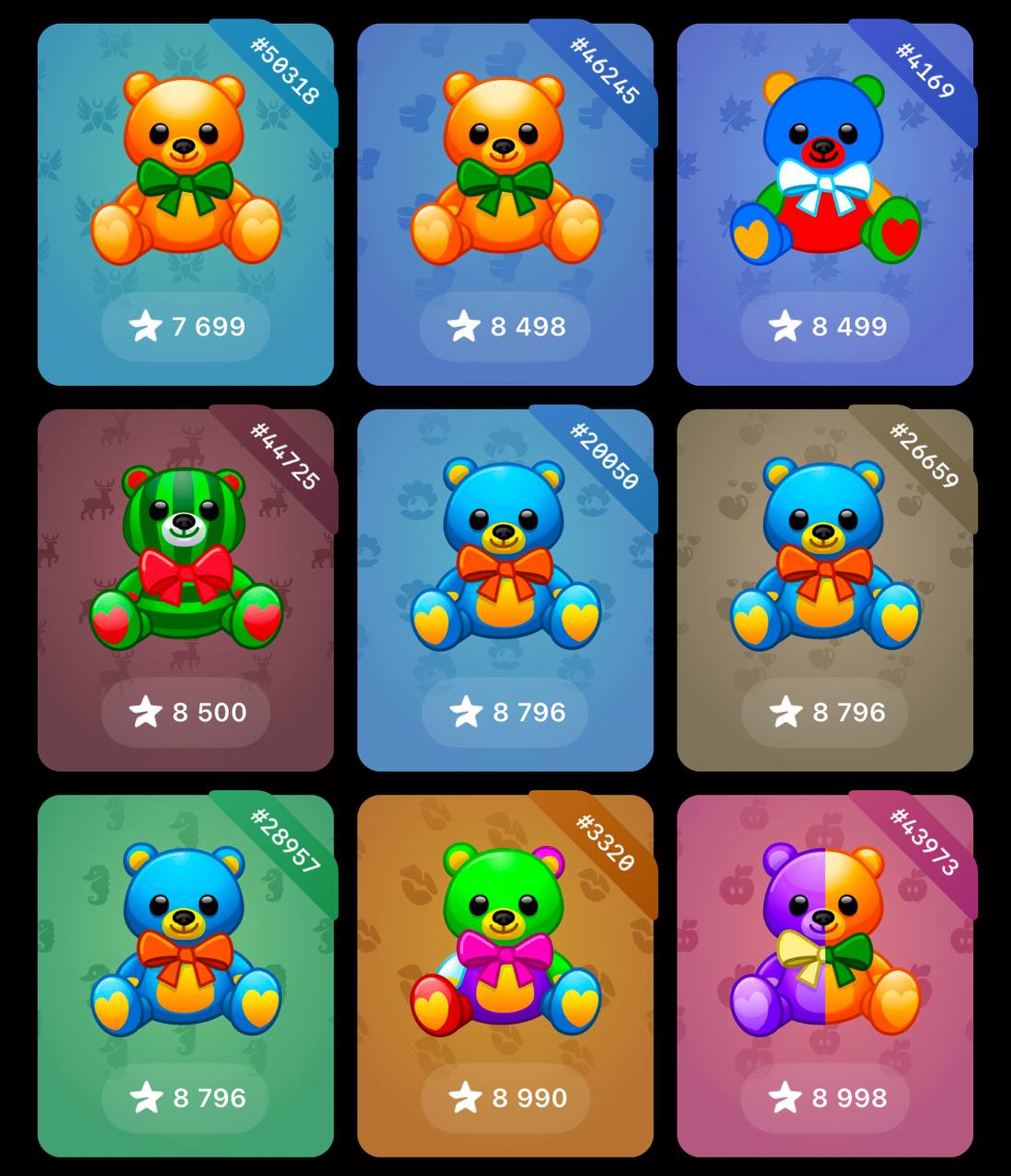Open the orange bear gift card #46245
Screen dimensions: 1011x1176
(x=505, y=175)
